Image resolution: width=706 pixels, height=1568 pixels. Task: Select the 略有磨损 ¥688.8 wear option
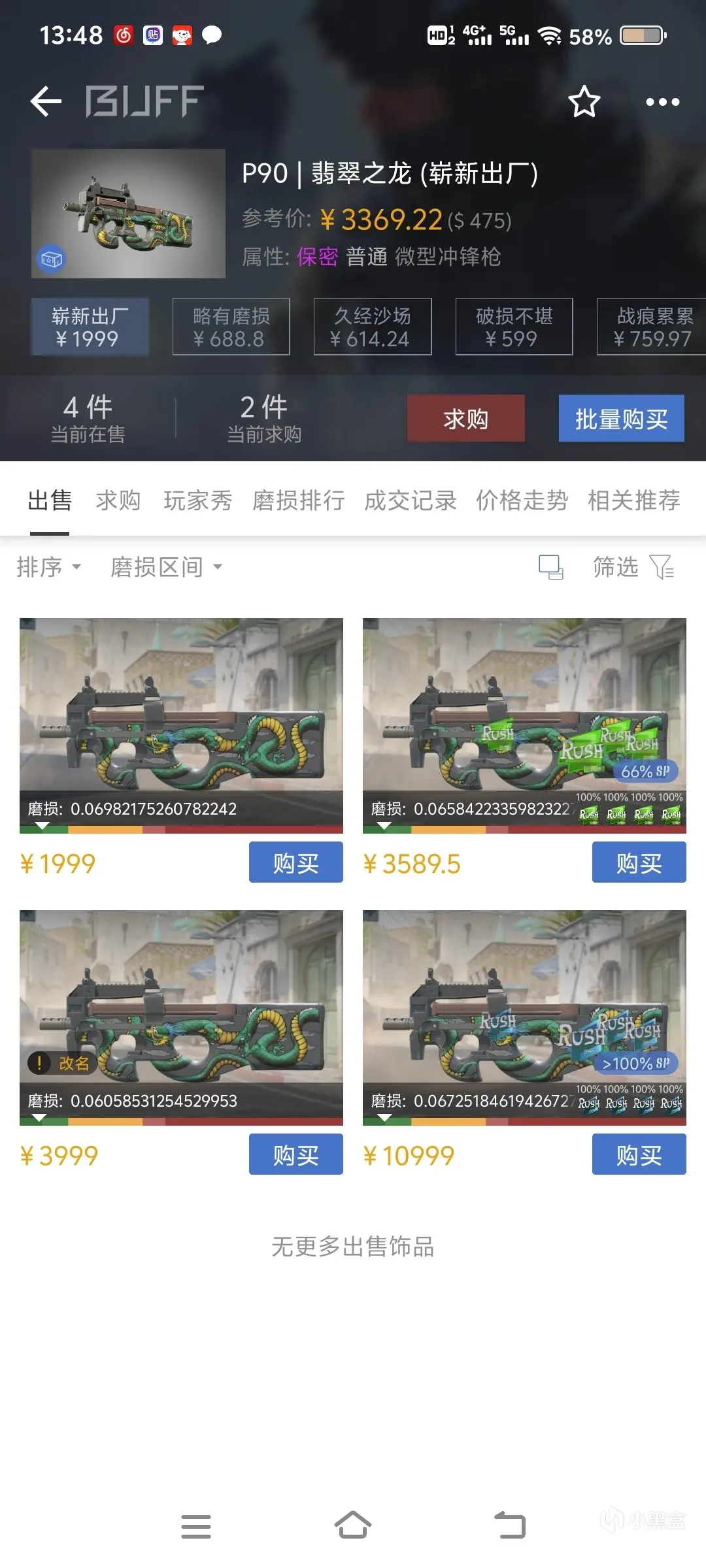coord(231,327)
